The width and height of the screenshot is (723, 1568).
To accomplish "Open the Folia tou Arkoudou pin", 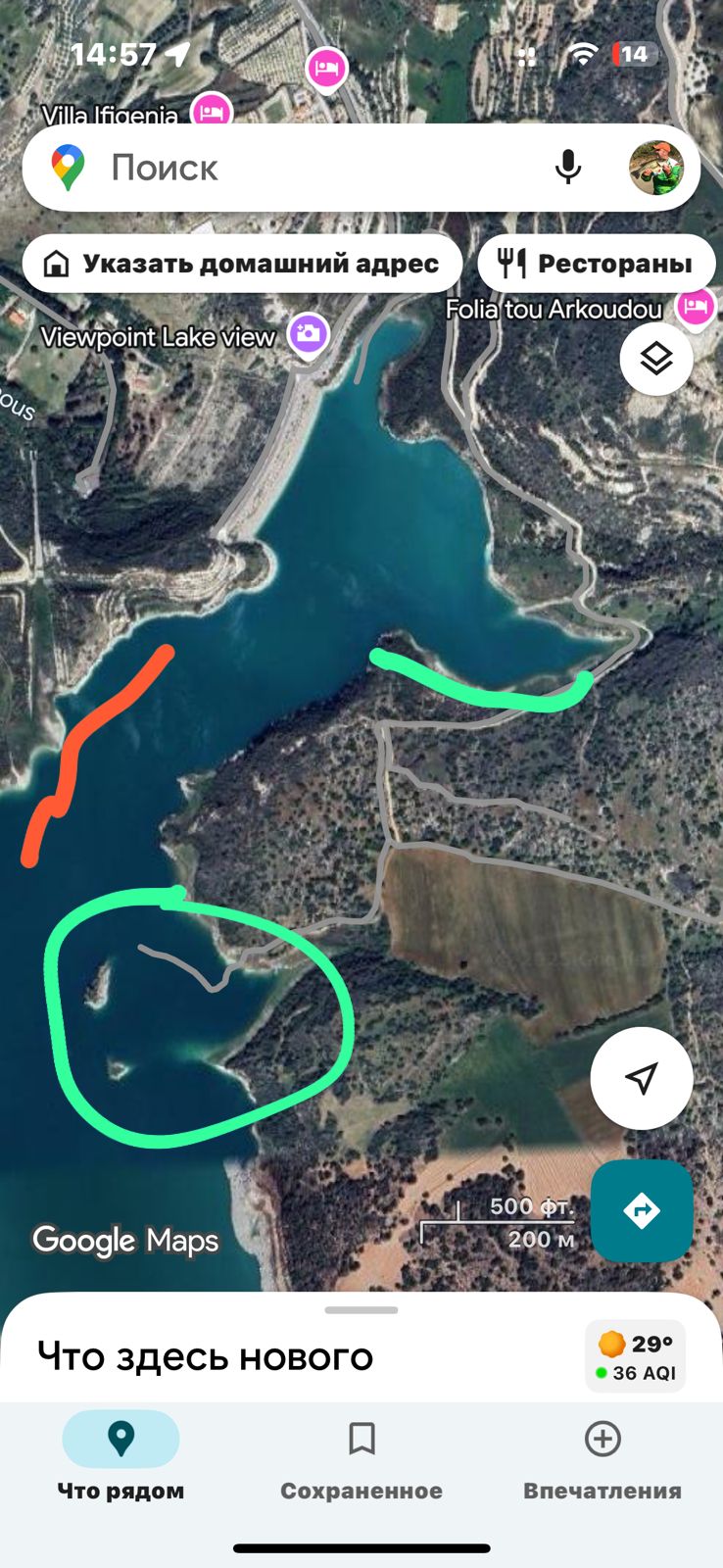I will click(696, 308).
